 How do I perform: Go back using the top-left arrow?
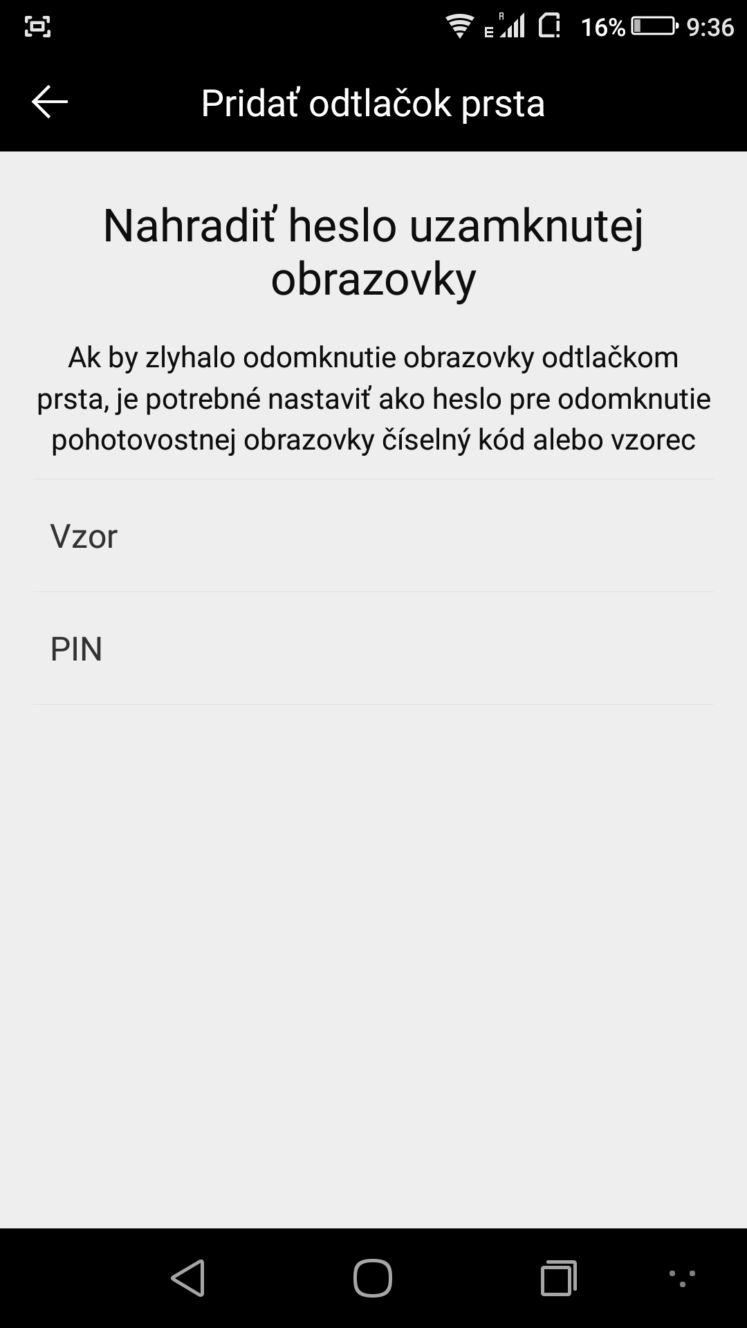pyautogui.click(x=49, y=102)
